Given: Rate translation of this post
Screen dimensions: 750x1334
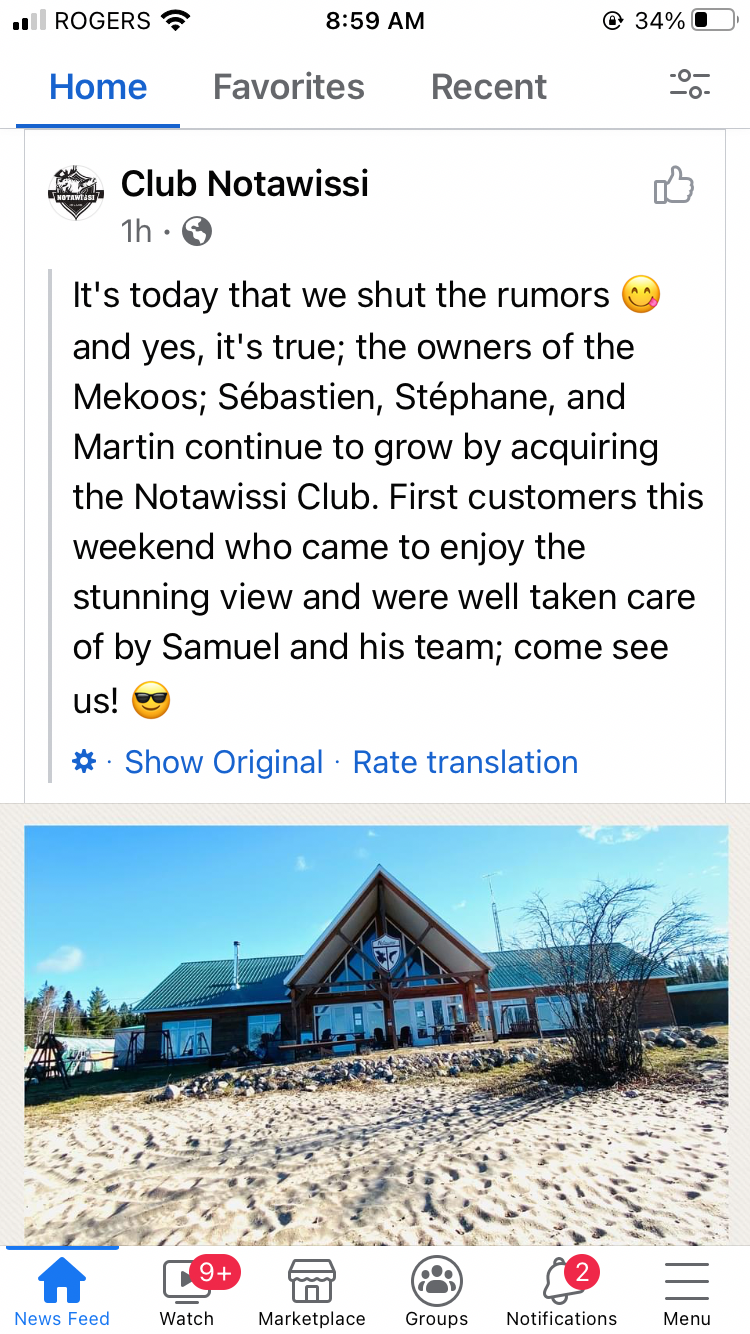Looking at the screenshot, I should 465,762.
